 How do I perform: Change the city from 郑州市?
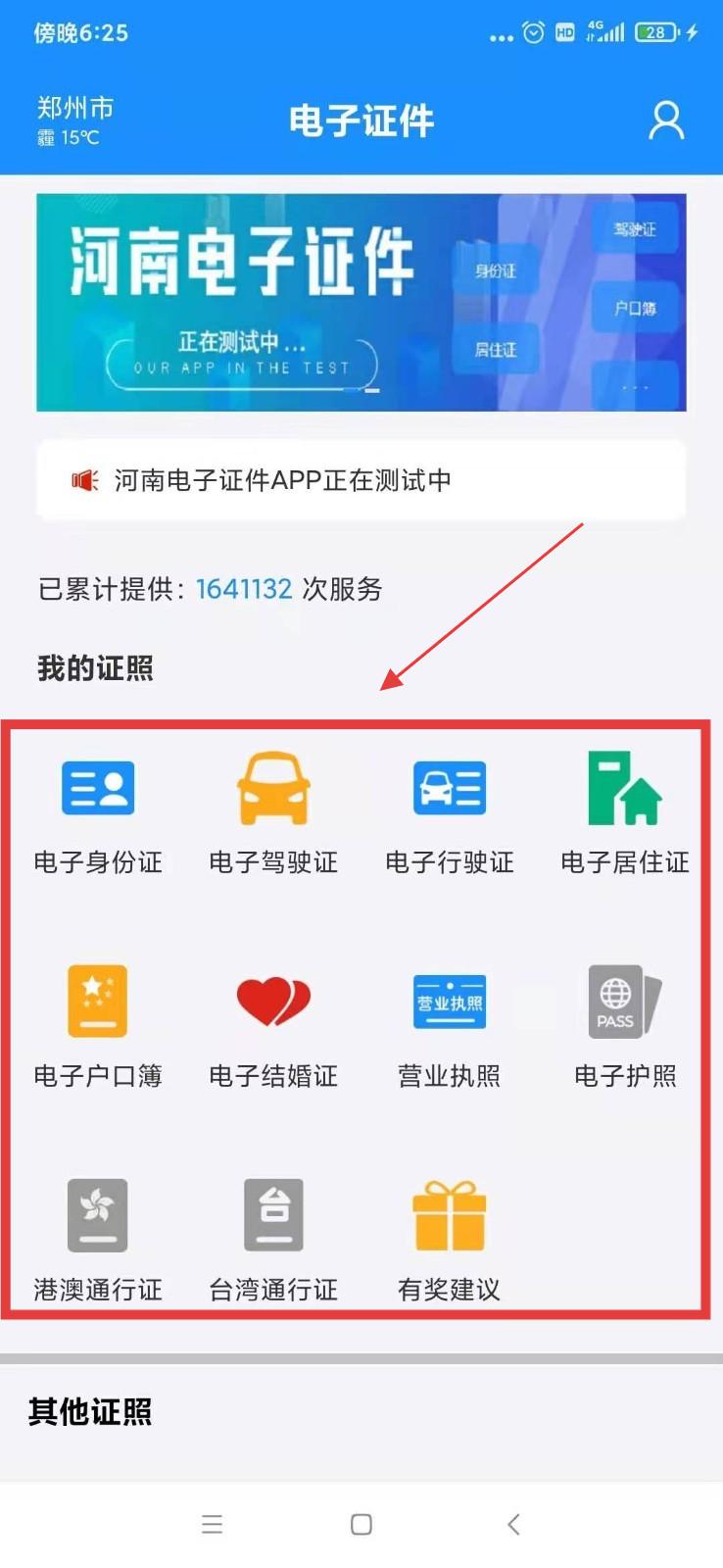[x=75, y=107]
